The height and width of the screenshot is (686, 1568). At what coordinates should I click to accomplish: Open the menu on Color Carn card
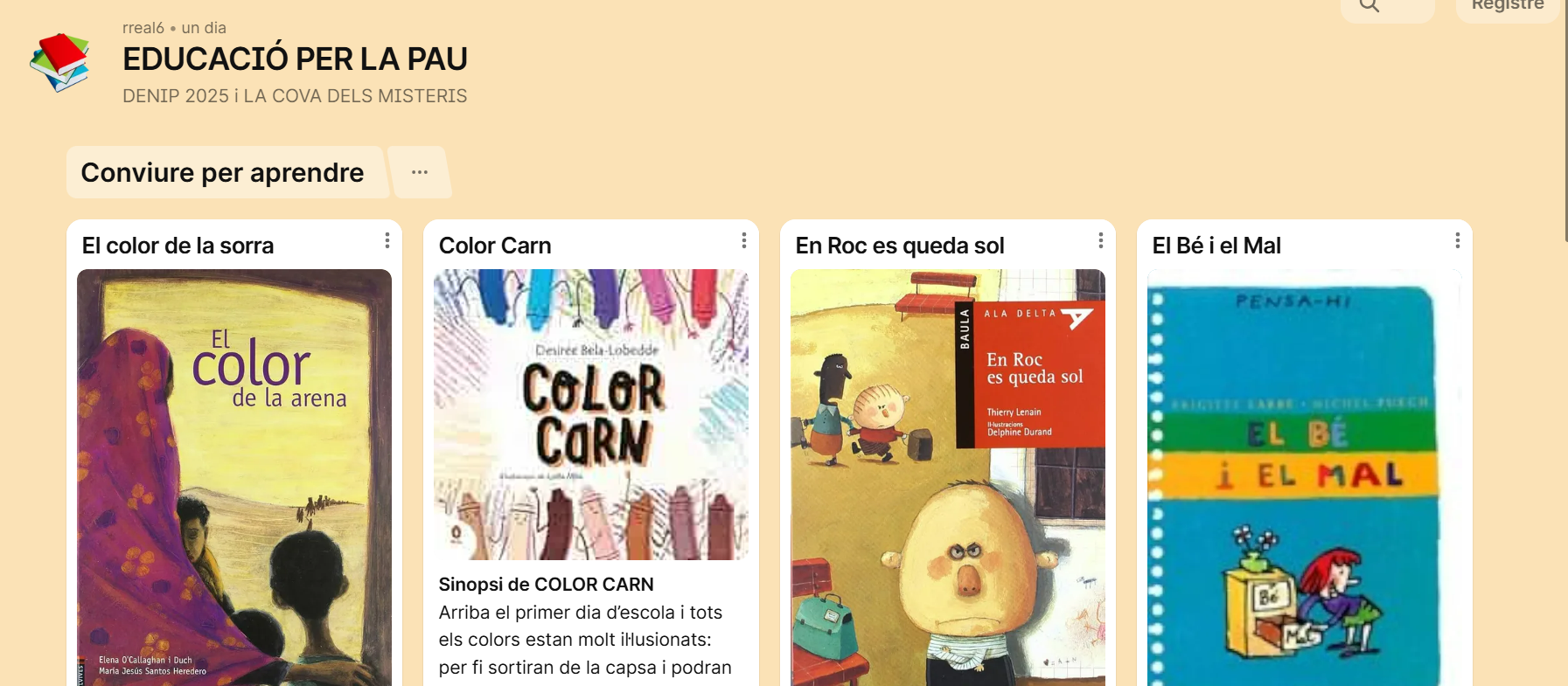pos(744,240)
